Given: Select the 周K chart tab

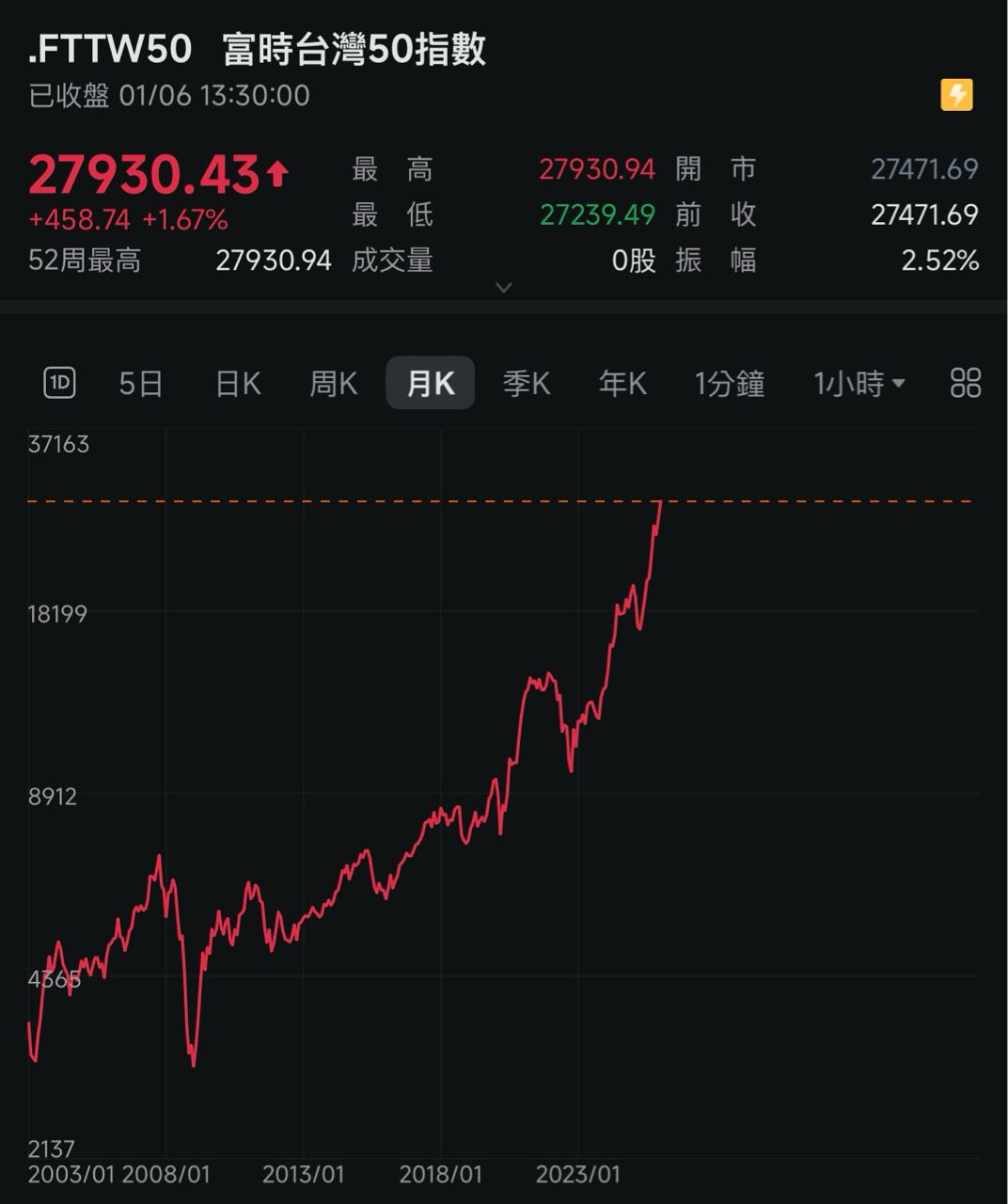Looking at the screenshot, I should [334, 384].
